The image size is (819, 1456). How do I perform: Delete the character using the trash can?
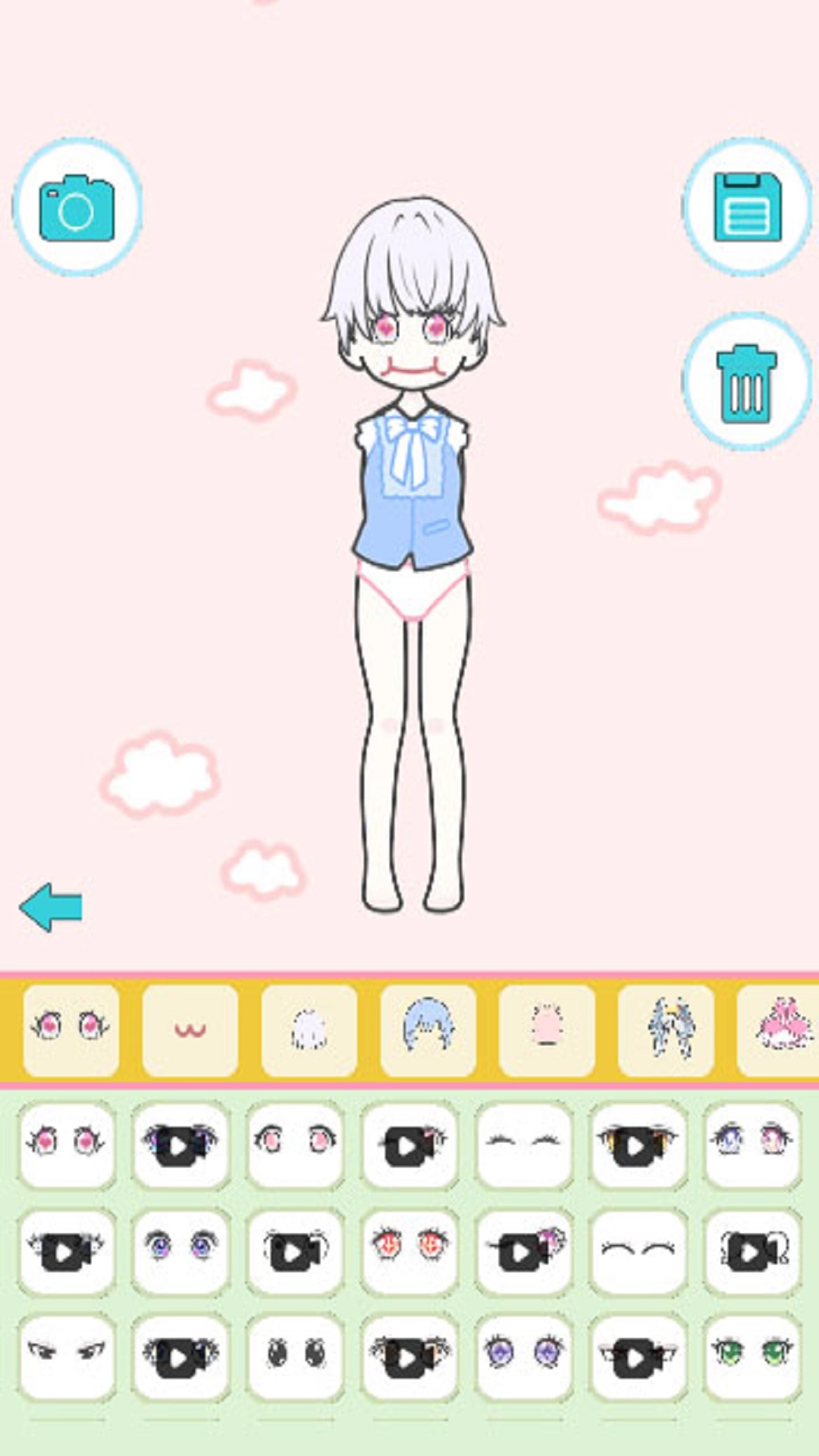click(747, 381)
